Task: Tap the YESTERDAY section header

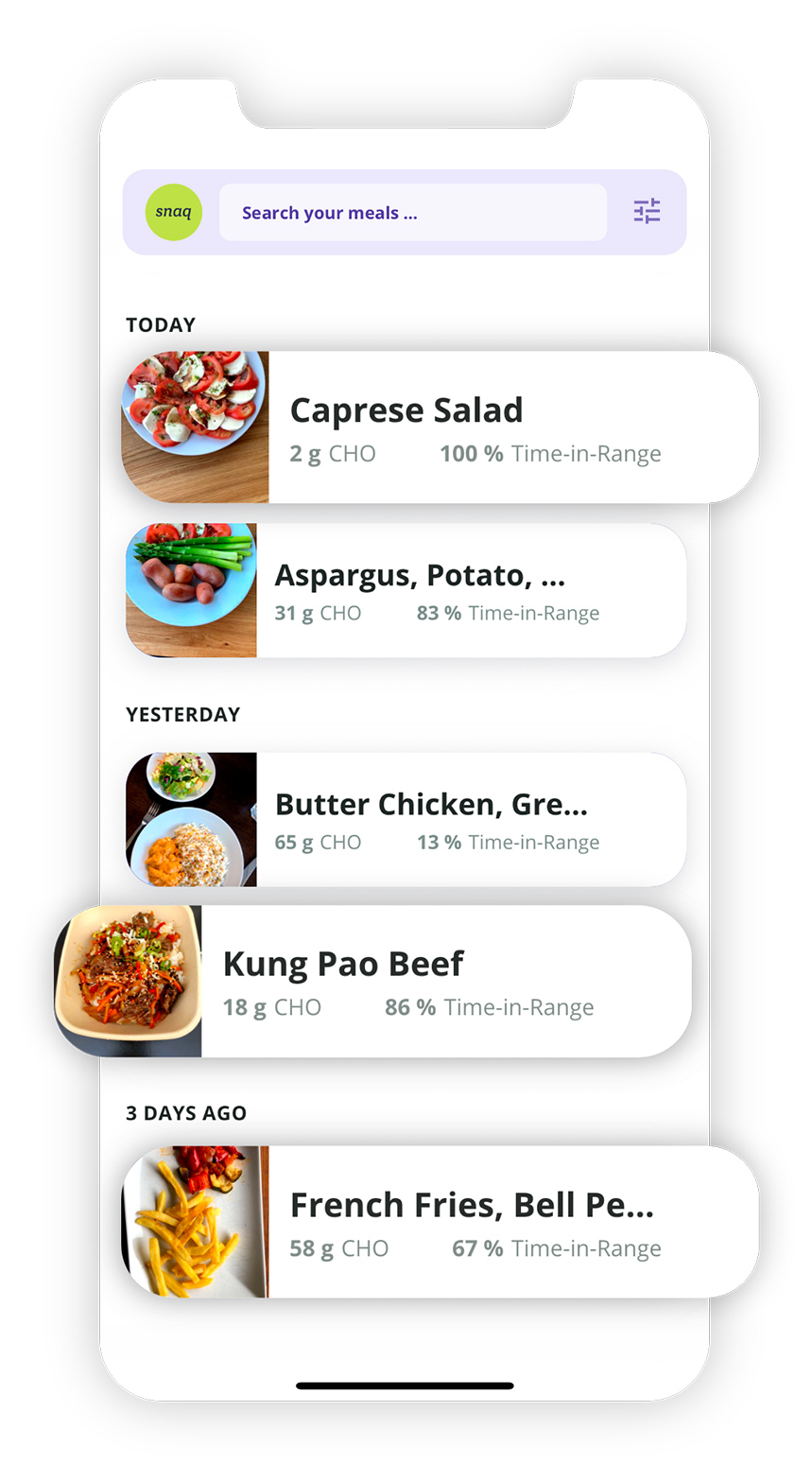Action: pos(181,714)
